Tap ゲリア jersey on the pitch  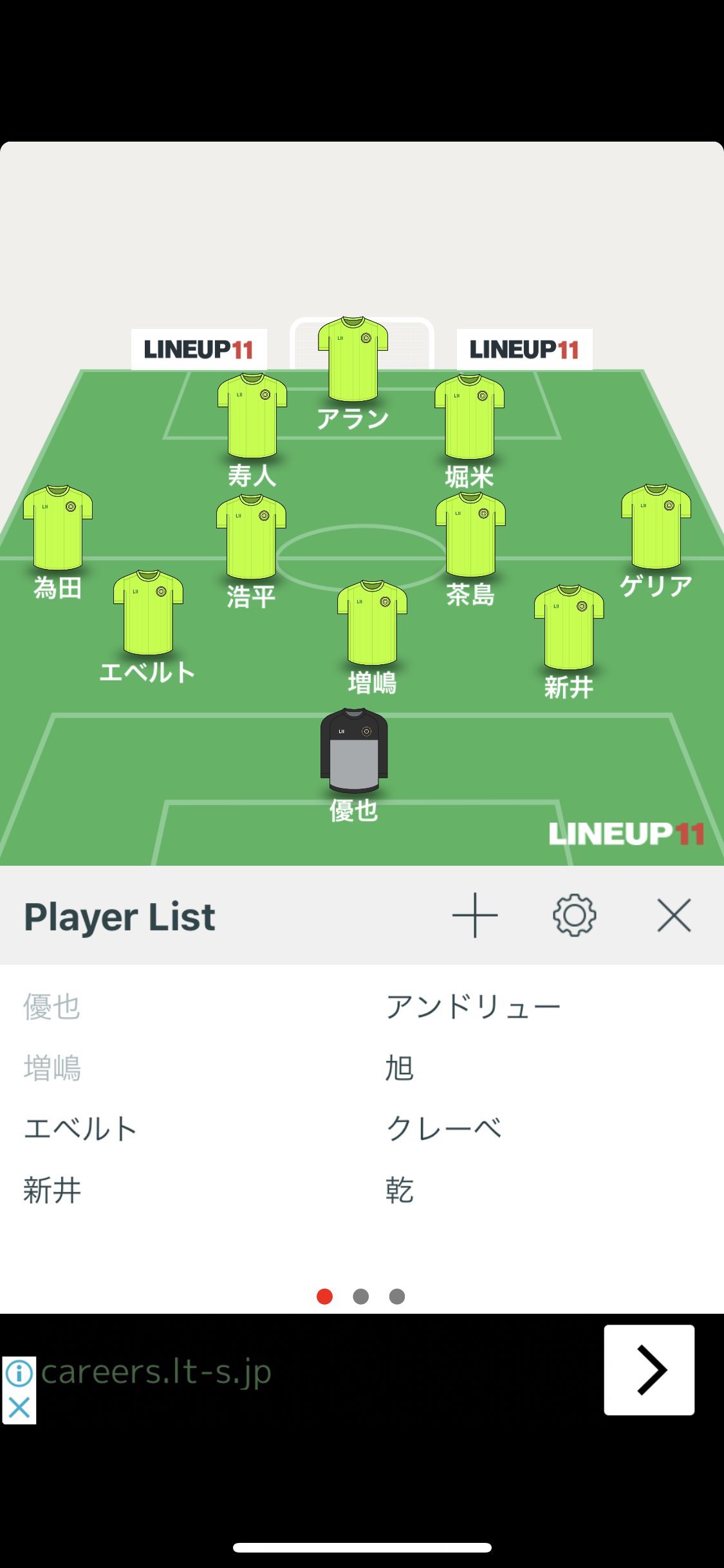656,527
